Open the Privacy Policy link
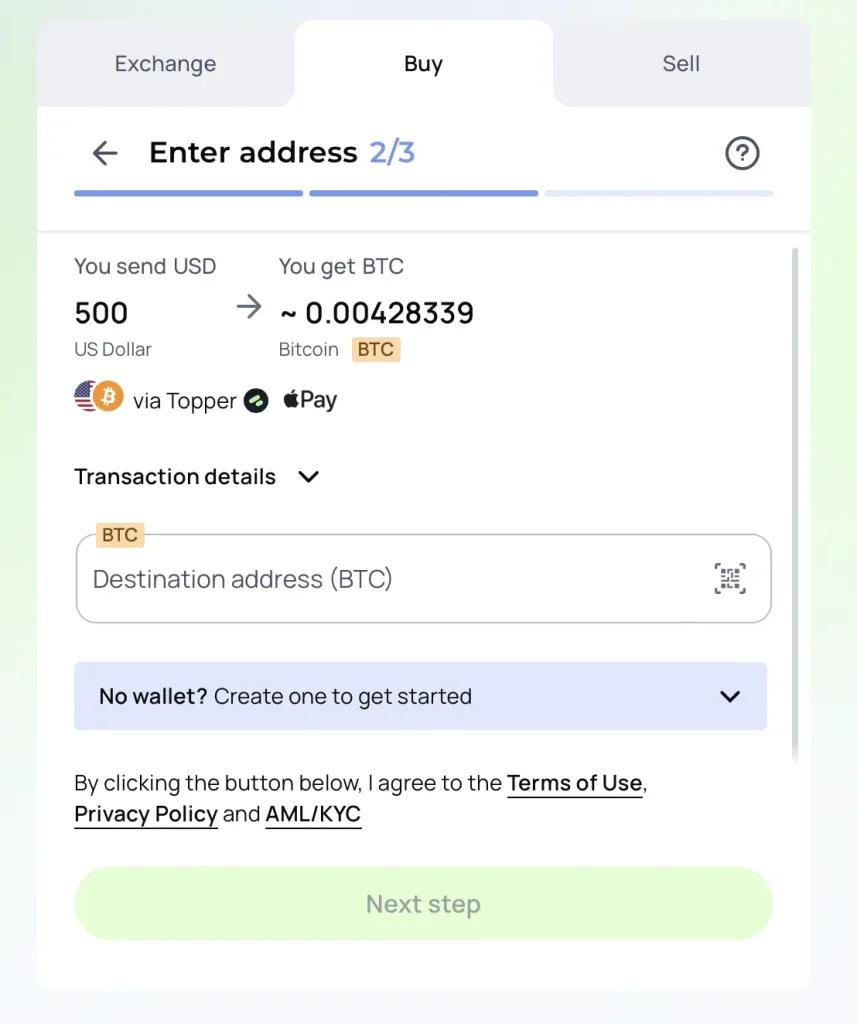Screen dimensions: 857x1024 pyautogui.click(x=146, y=814)
